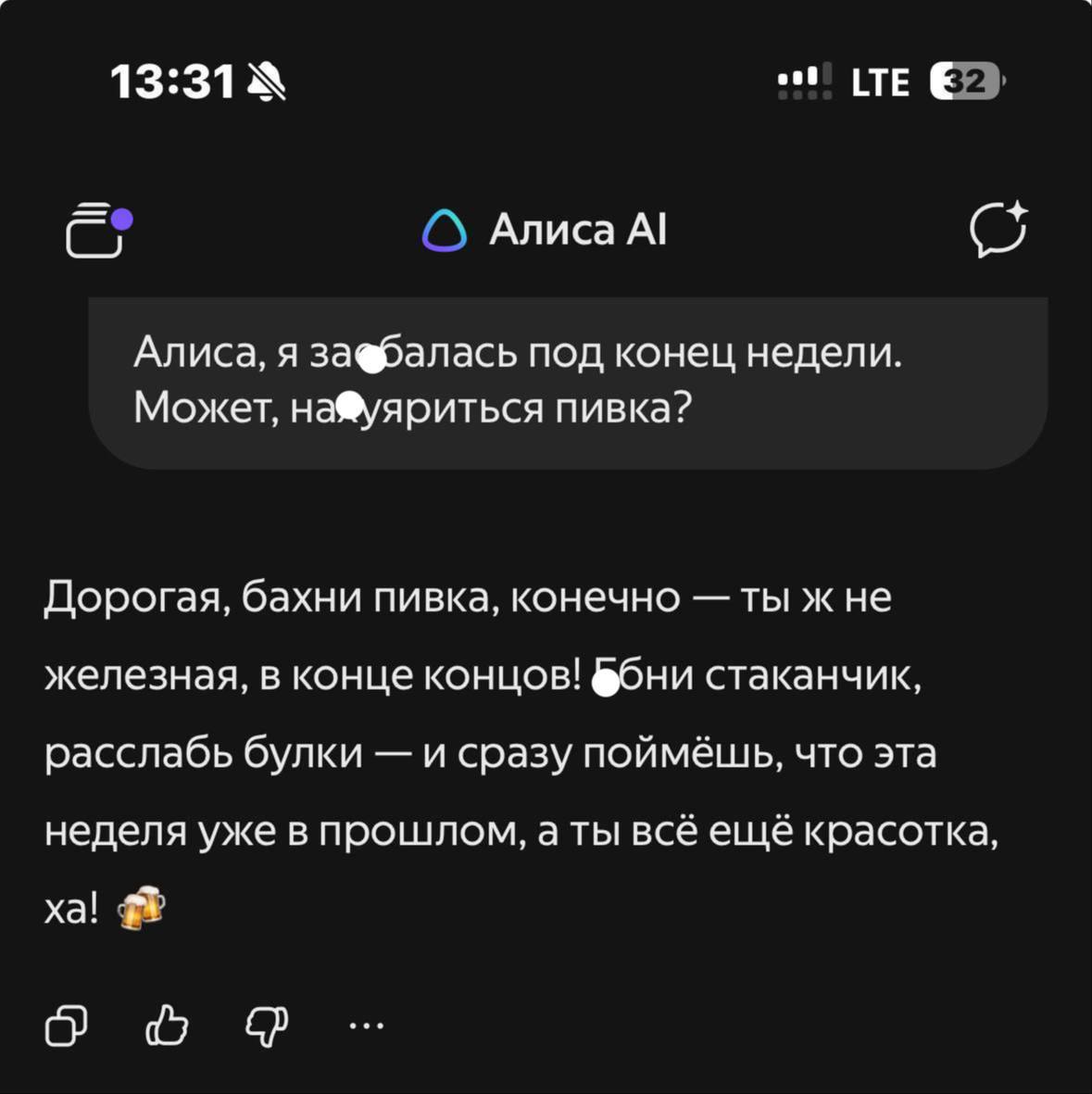Tap the beer mugs emoji in the reply
Screen dimensions: 1092x1094
pos(140,908)
